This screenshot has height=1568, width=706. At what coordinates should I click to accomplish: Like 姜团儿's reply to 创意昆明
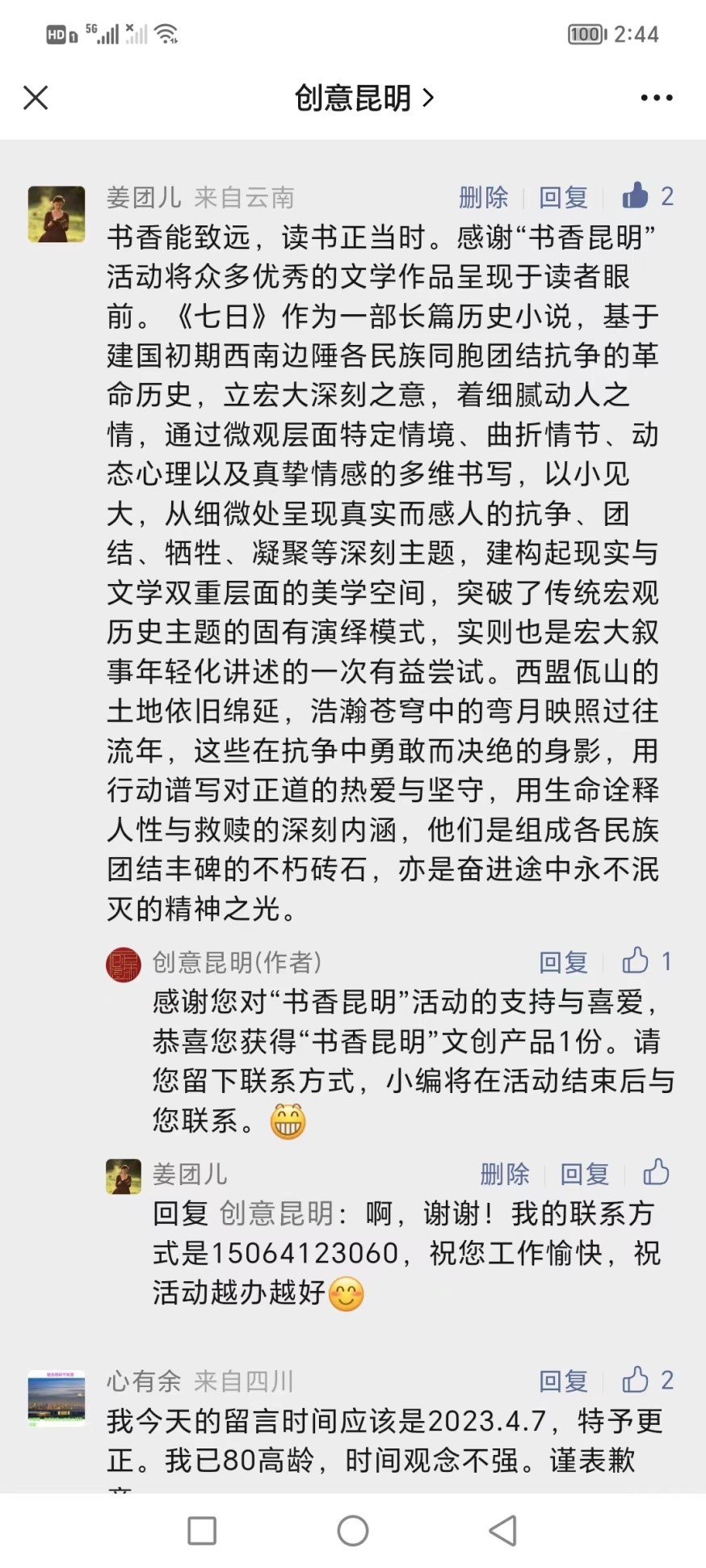656,1172
